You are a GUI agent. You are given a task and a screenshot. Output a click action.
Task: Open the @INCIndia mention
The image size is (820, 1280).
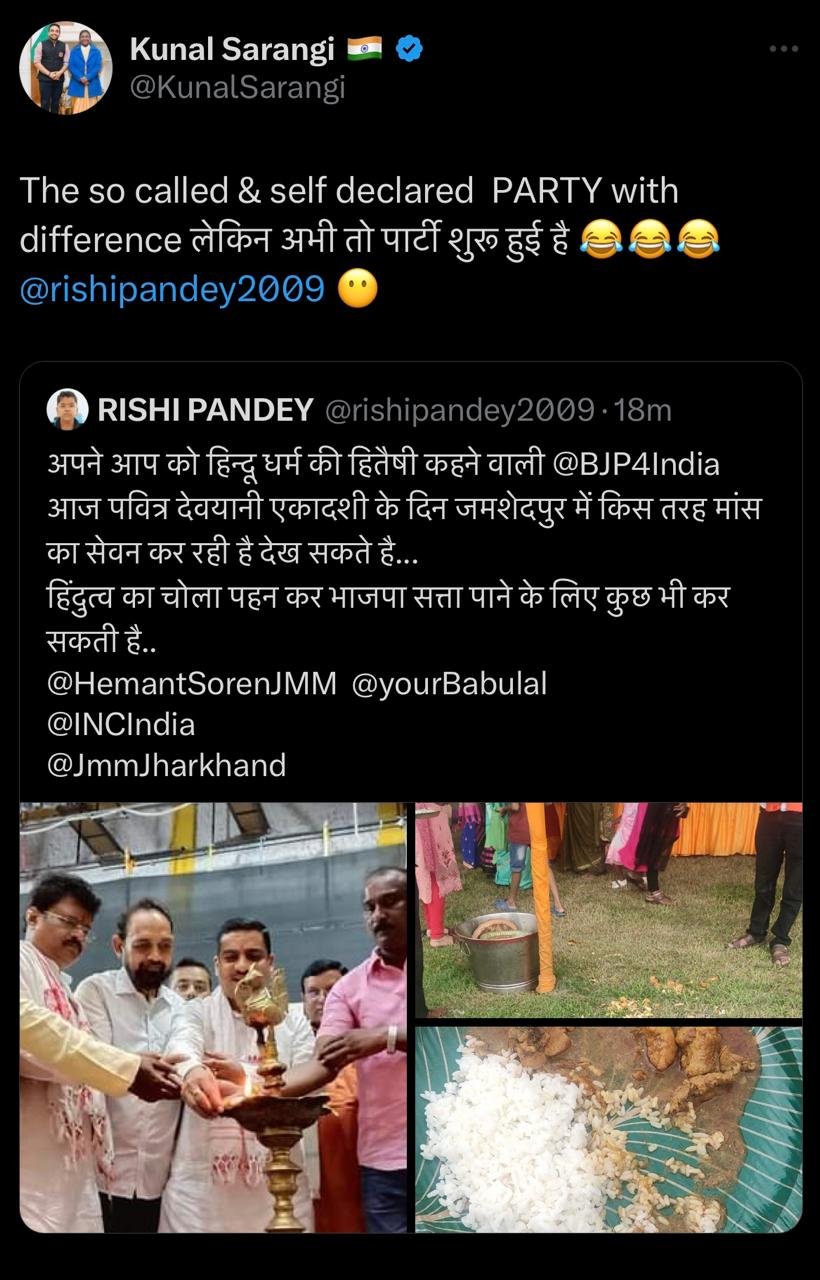click(121, 724)
